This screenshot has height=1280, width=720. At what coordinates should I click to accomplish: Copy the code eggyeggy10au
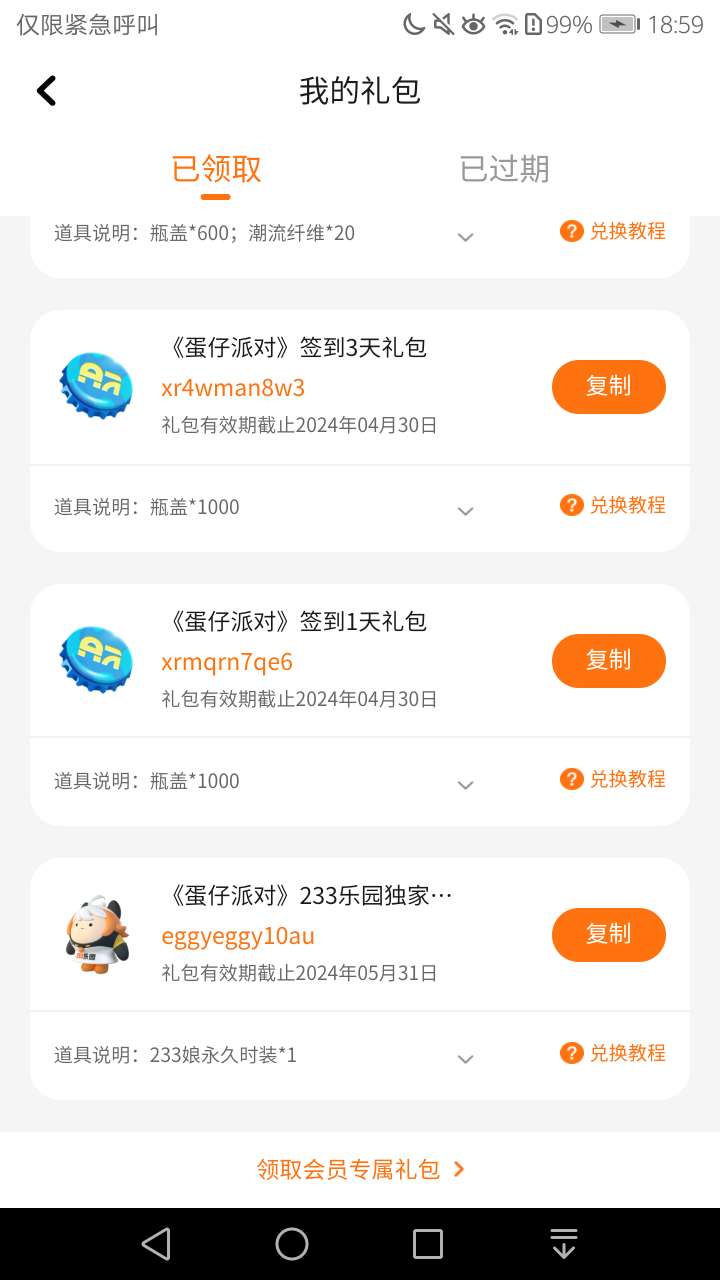(608, 934)
